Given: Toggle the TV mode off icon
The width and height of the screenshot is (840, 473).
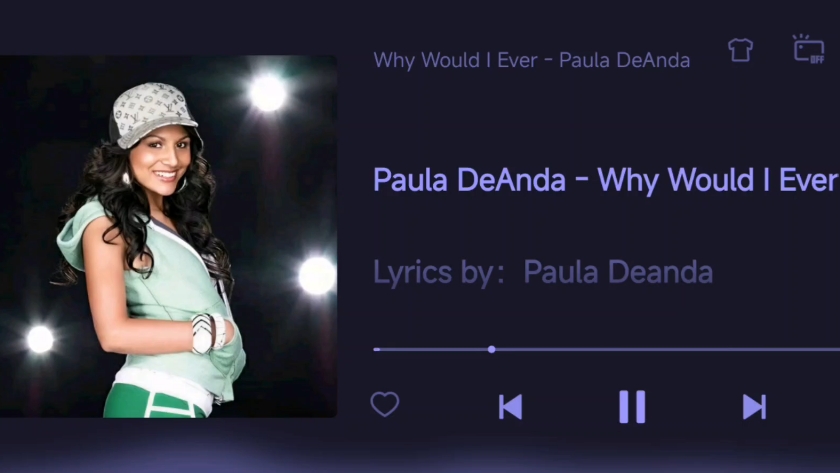Looking at the screenshot, I should click(x=808, y=49).
